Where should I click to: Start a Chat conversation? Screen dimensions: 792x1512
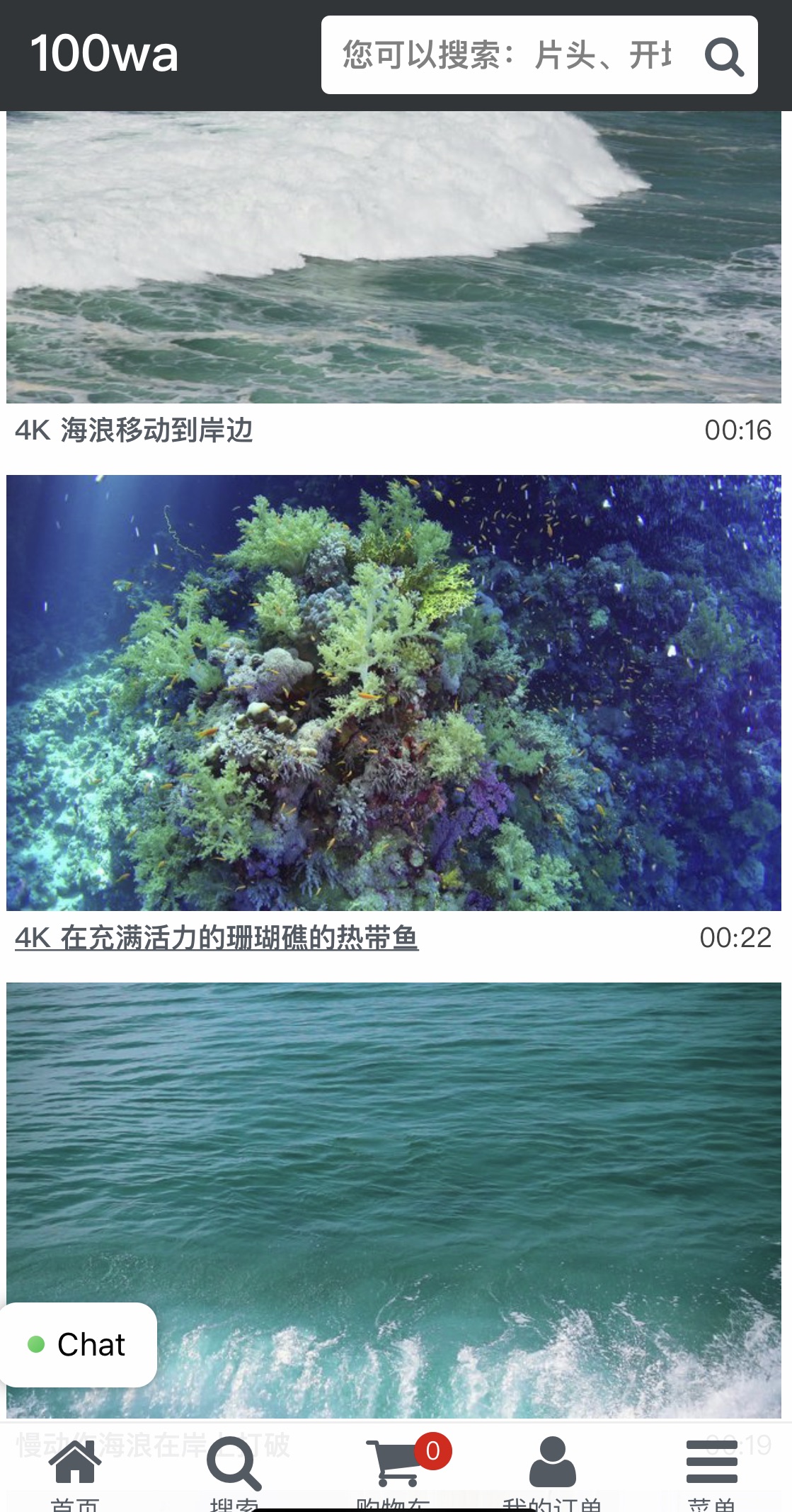click(x=78, y=1345)
